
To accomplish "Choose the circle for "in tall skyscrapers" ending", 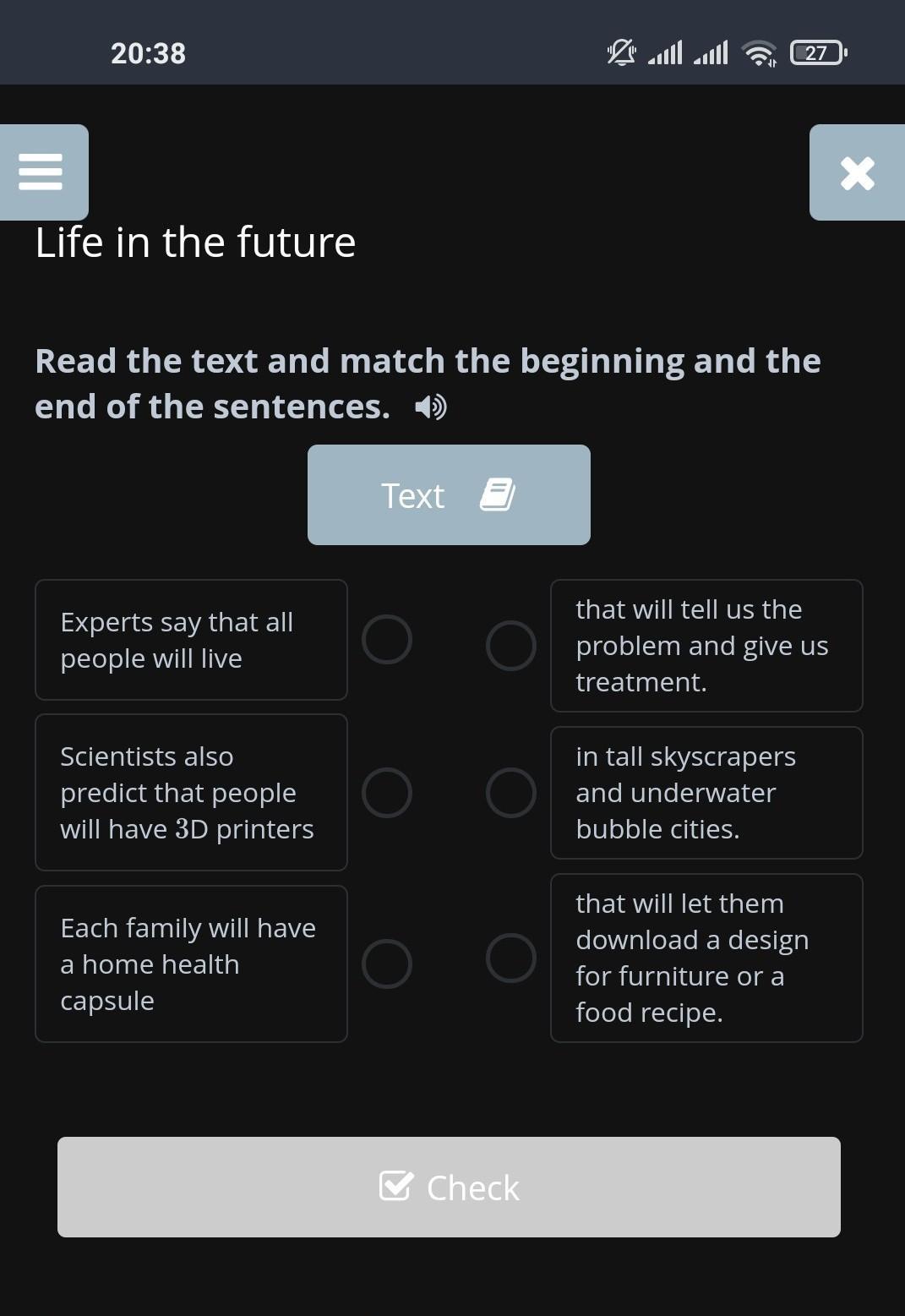I will coord(511,793).
